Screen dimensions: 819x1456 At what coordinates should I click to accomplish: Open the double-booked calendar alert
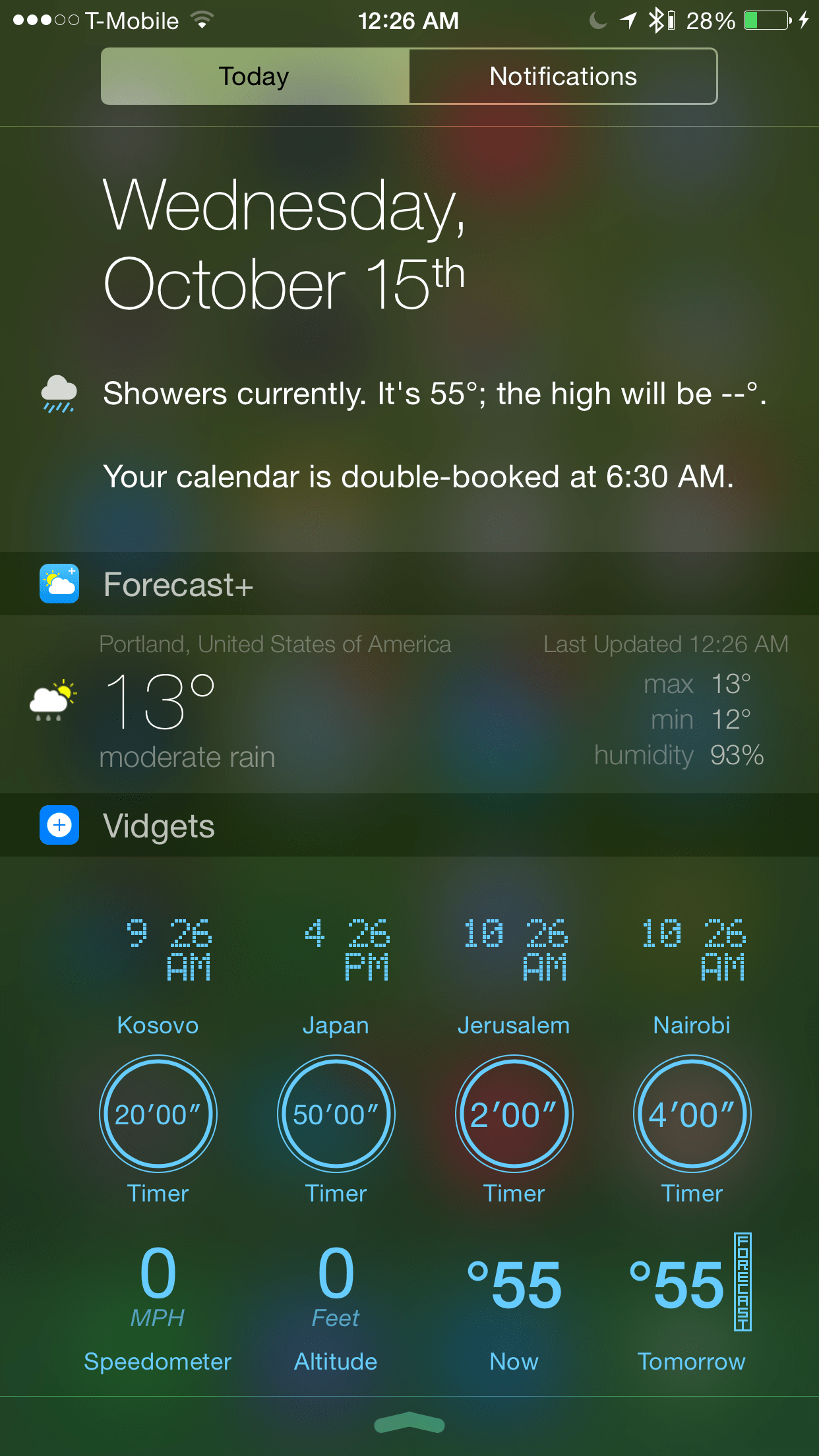418,476
